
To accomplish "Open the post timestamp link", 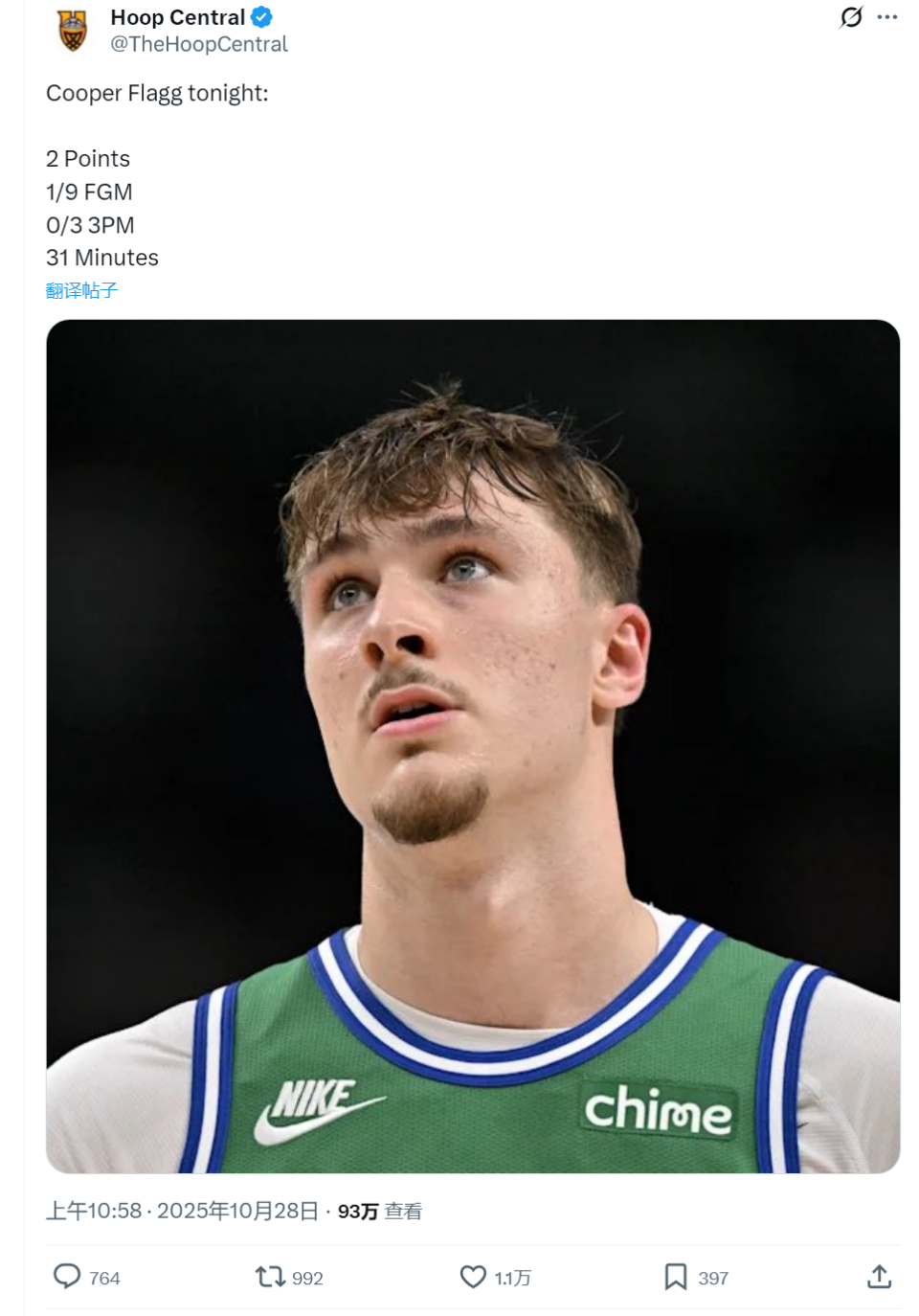I will point(182,1211).
